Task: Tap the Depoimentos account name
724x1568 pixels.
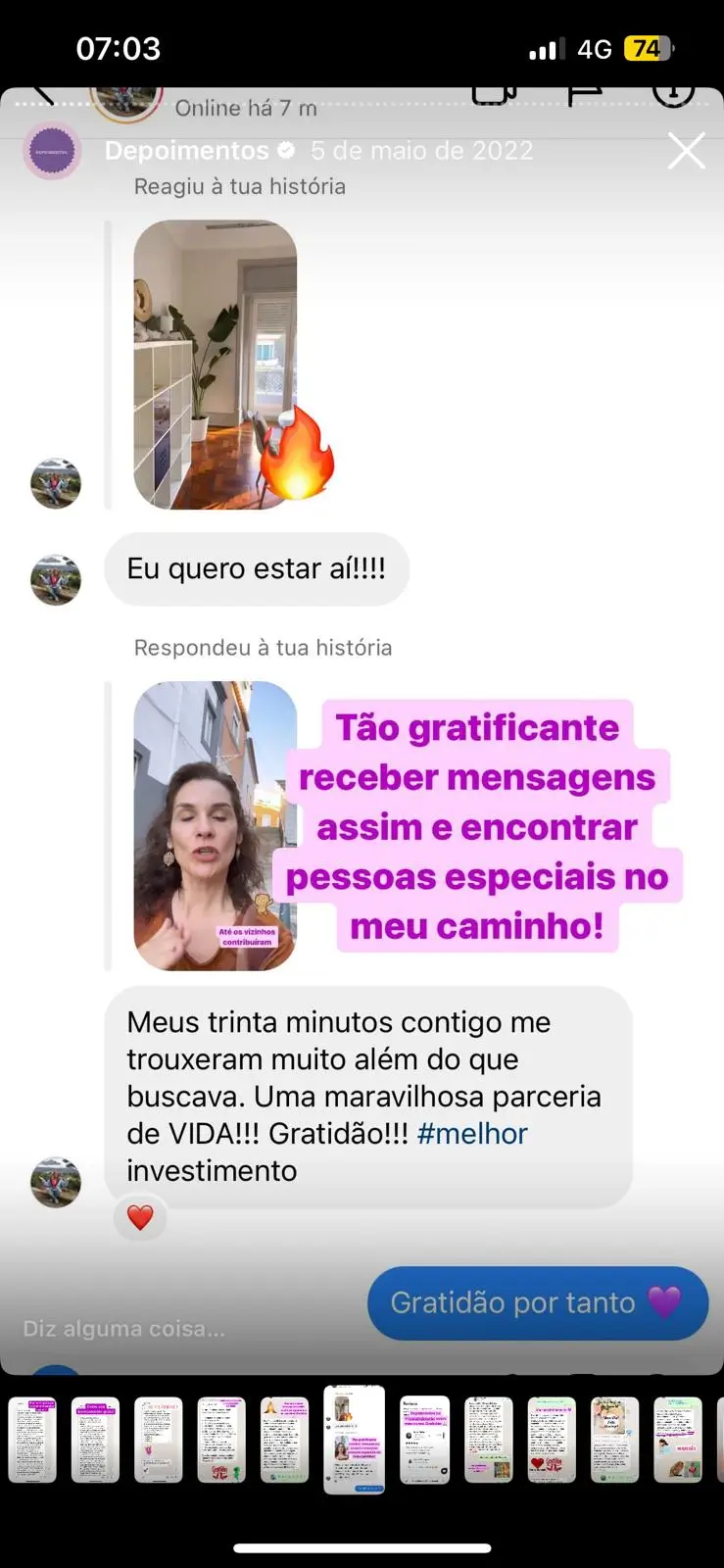Action: 186,151
